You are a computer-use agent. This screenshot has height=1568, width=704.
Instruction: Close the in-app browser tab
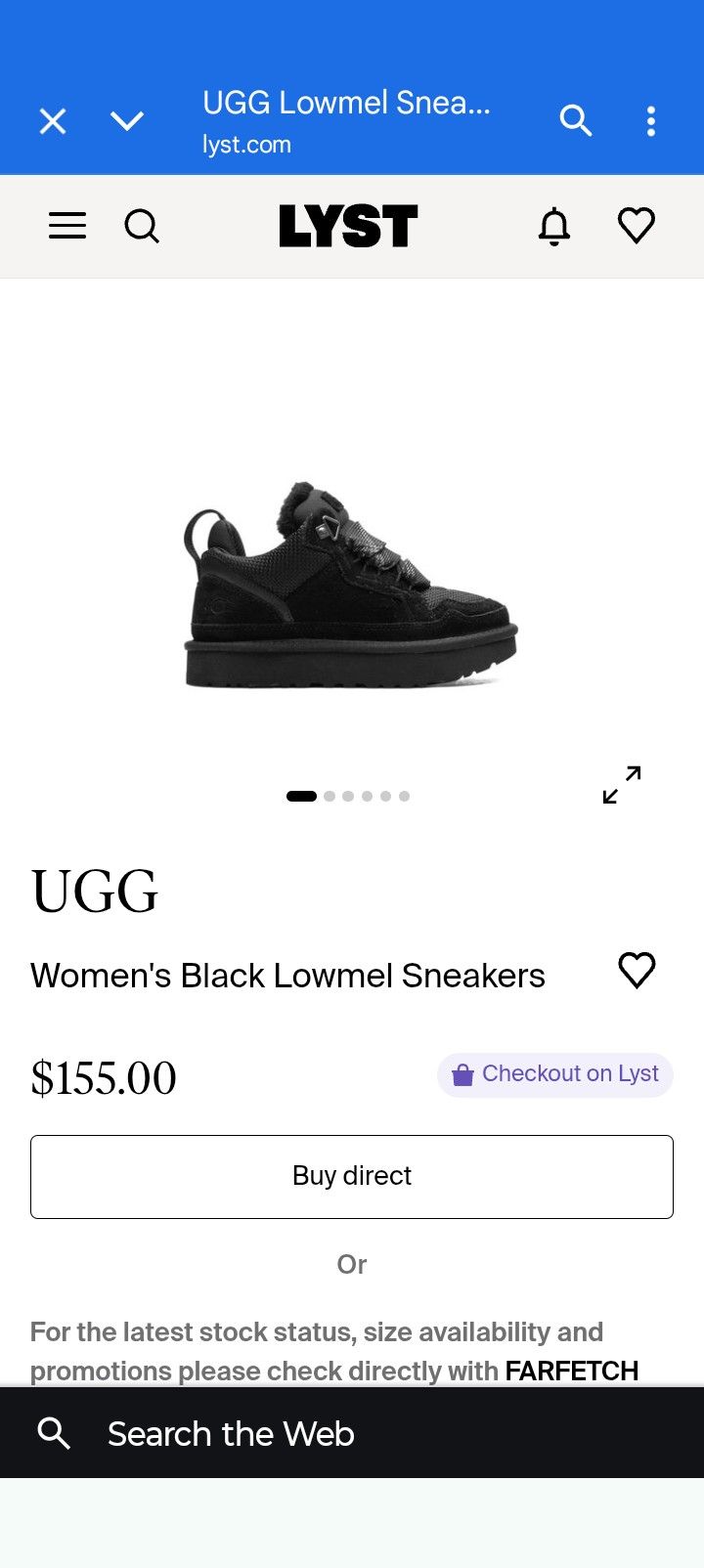[53, 121]
